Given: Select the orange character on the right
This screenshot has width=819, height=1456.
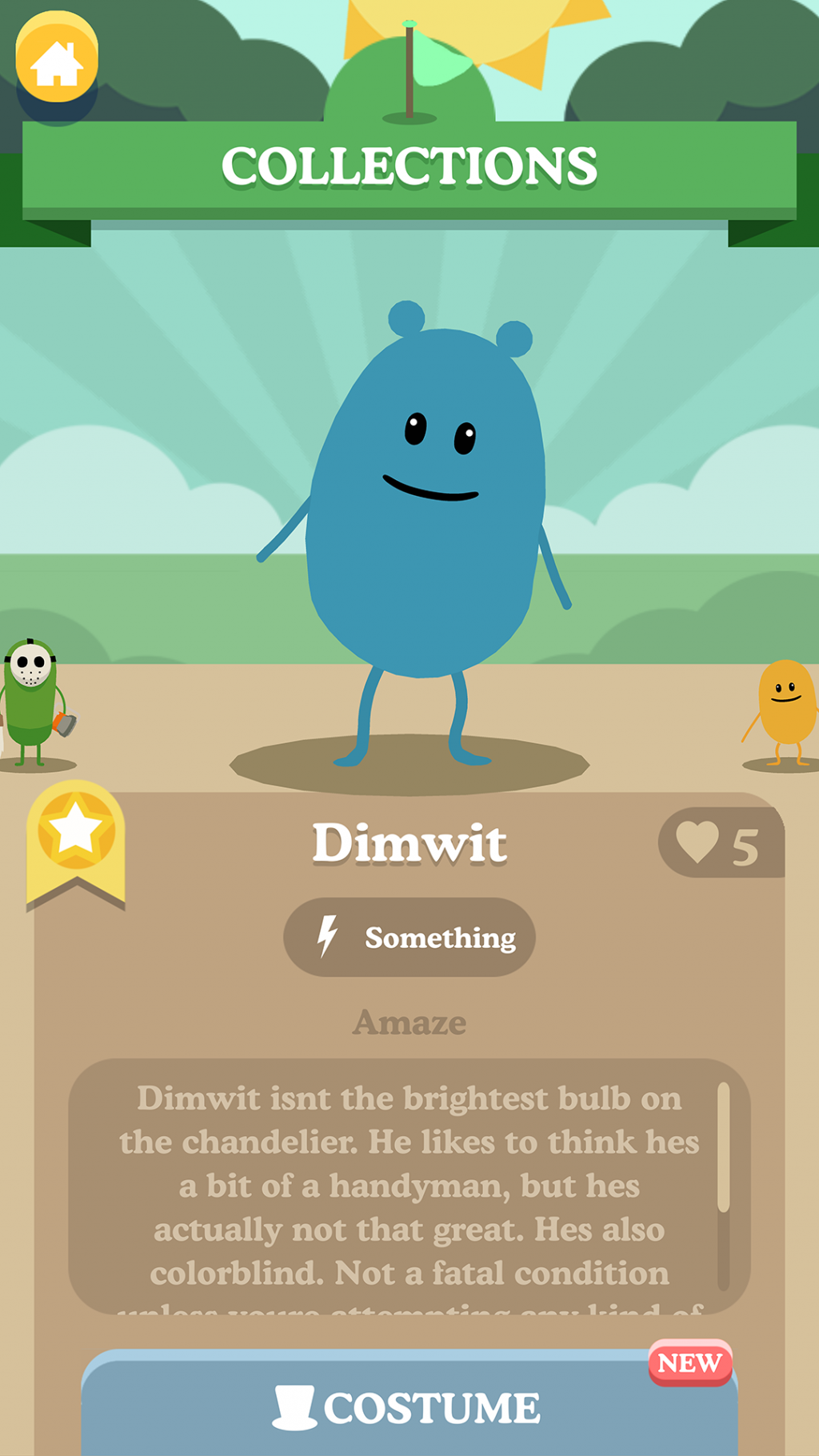Looking at the screenshot, I should coord(785,710).
